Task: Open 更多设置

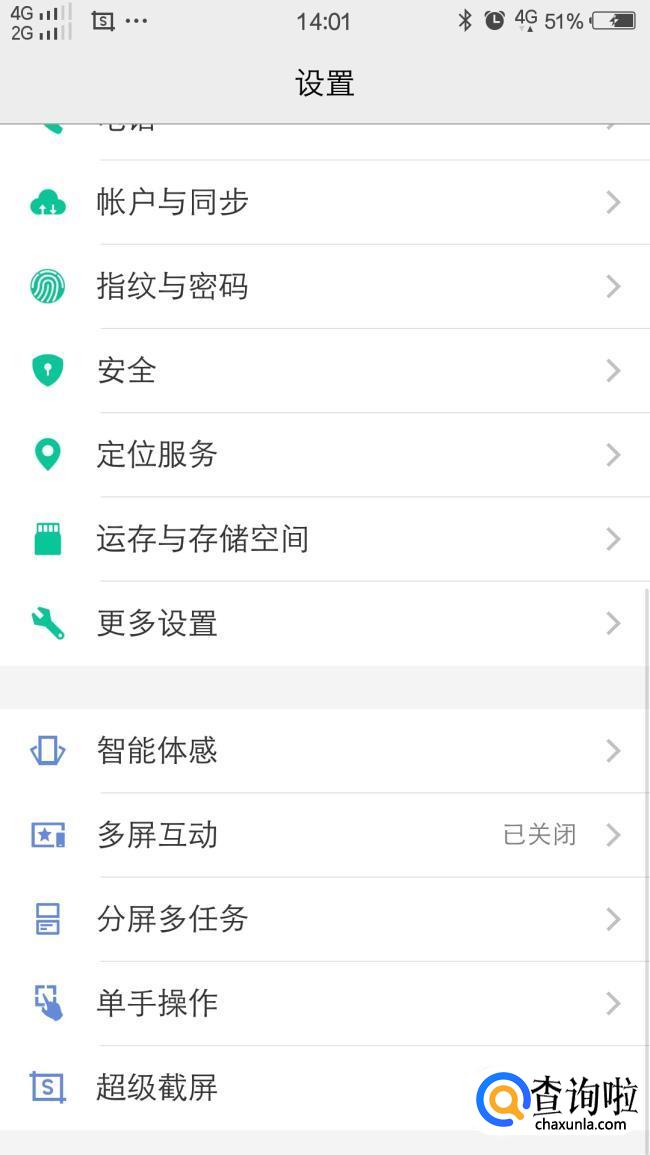Action: tap(157, 624)
